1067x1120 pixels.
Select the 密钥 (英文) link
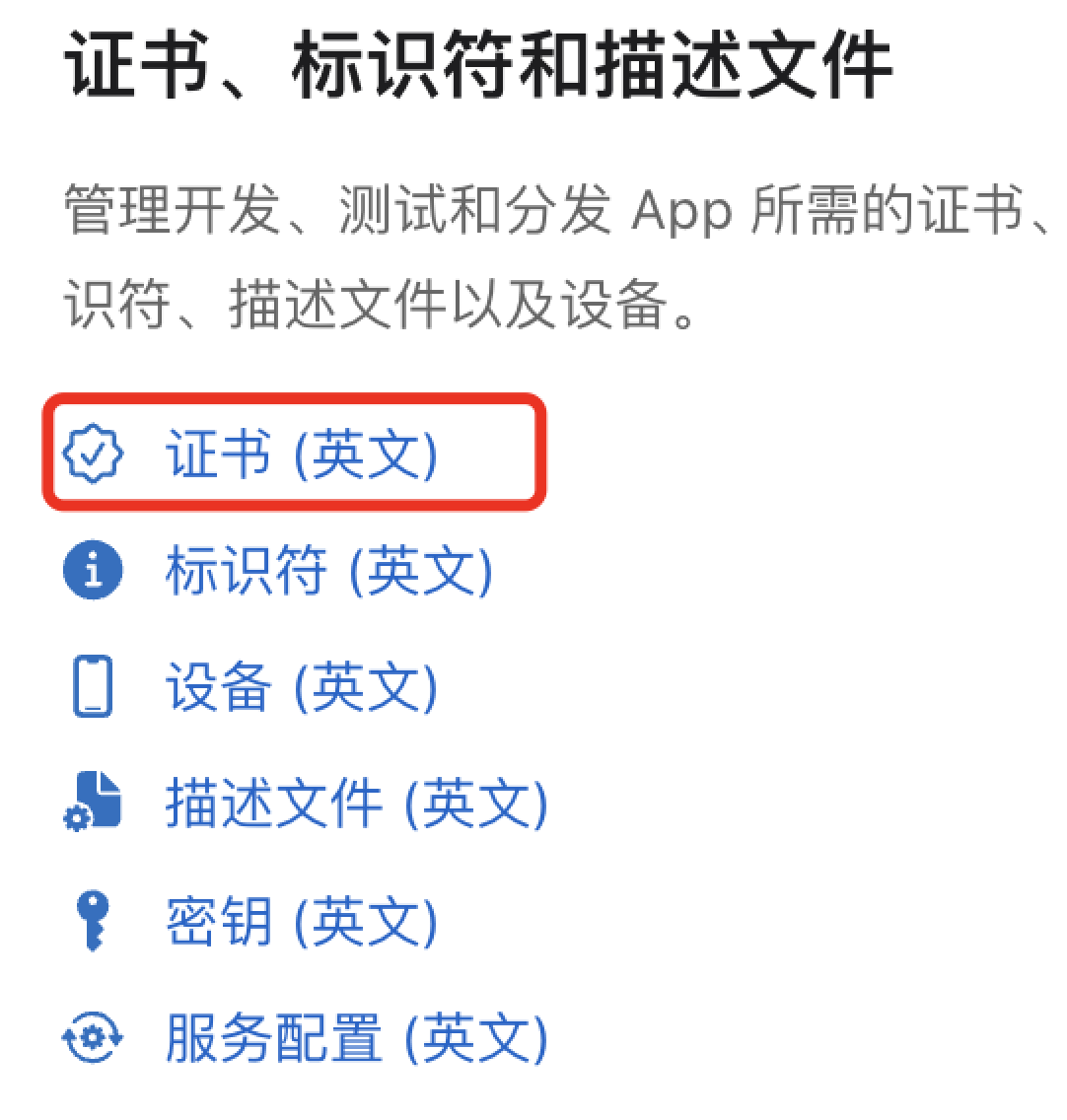(301, 921)
